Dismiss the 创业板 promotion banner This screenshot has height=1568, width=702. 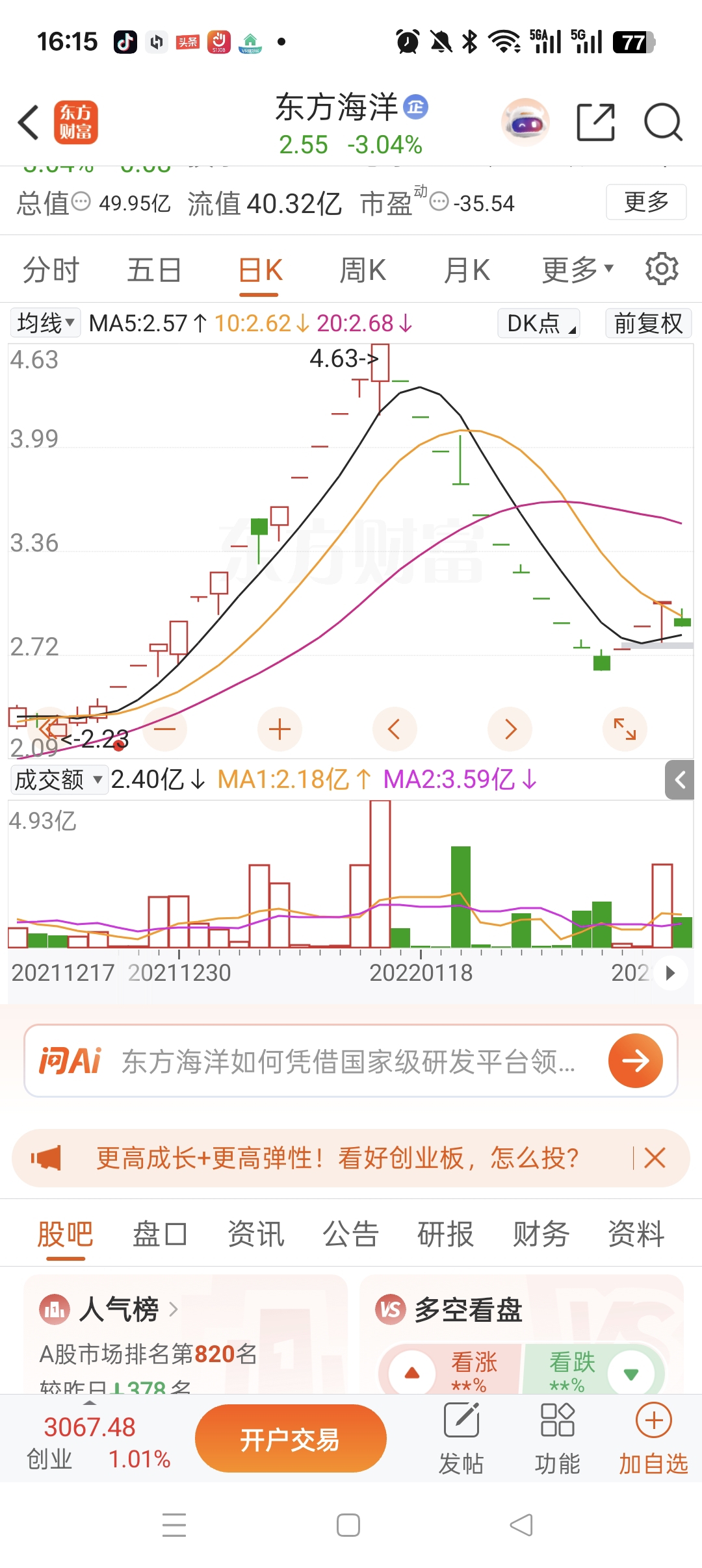coord(655,1157)
